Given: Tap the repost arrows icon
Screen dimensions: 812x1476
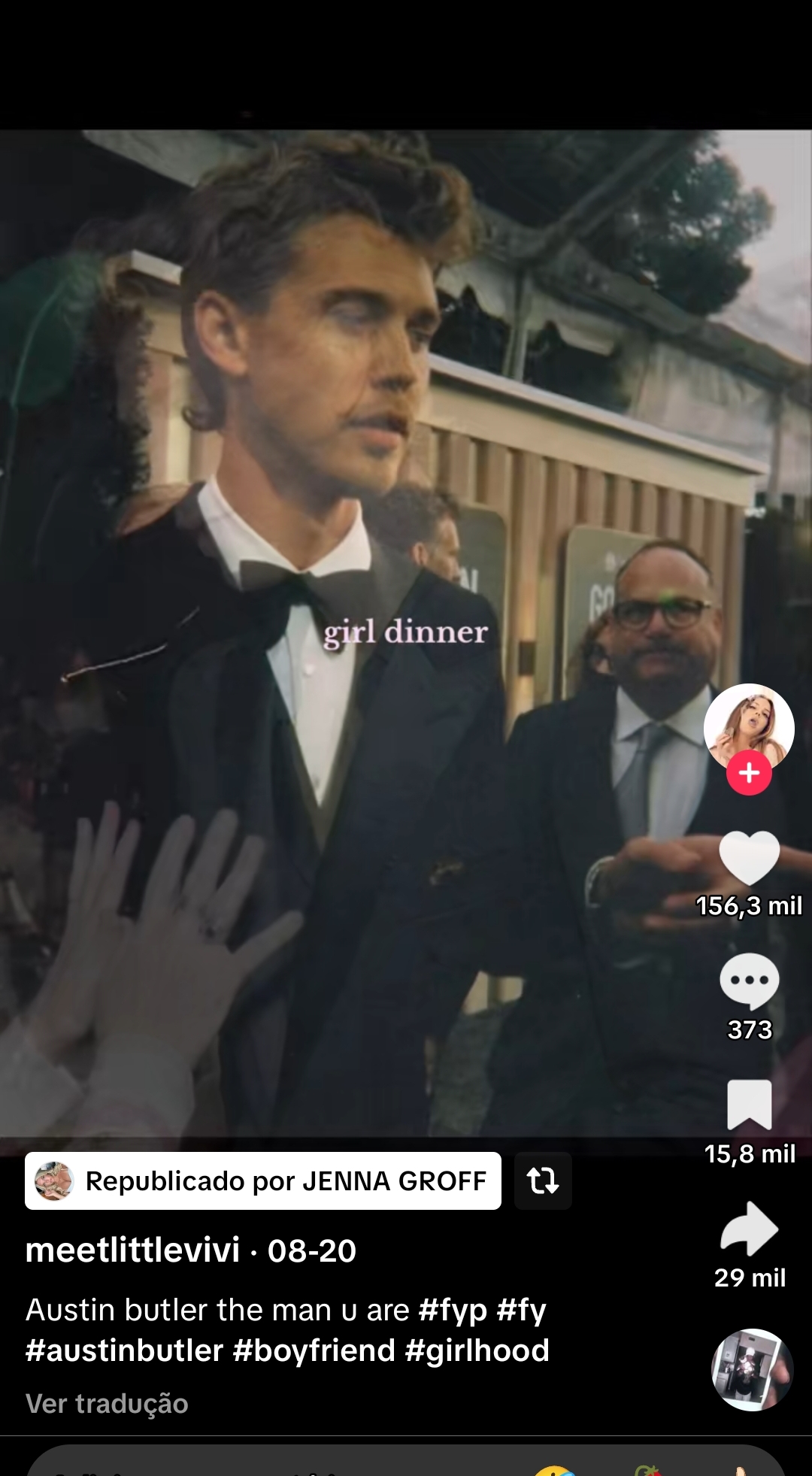Looking at the screenshot, I should pos(543,1180).
